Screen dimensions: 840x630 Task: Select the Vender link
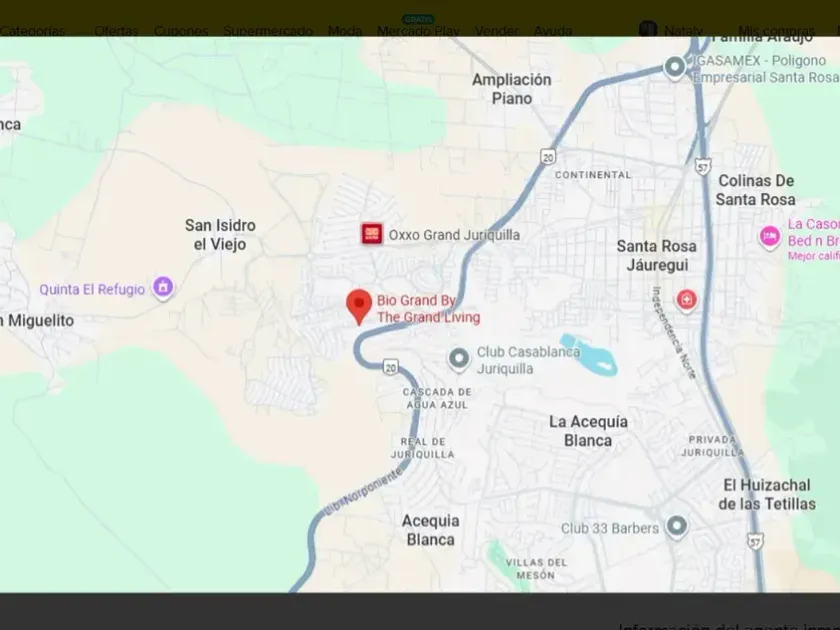pyautogui.click(x=497, y=31)
